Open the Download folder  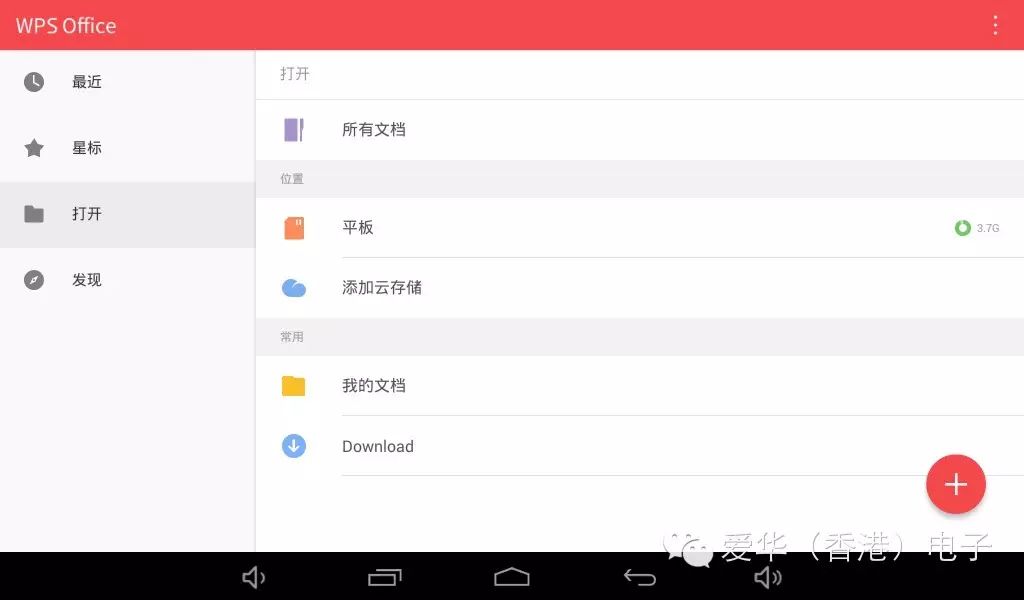[x=378, y=447]
